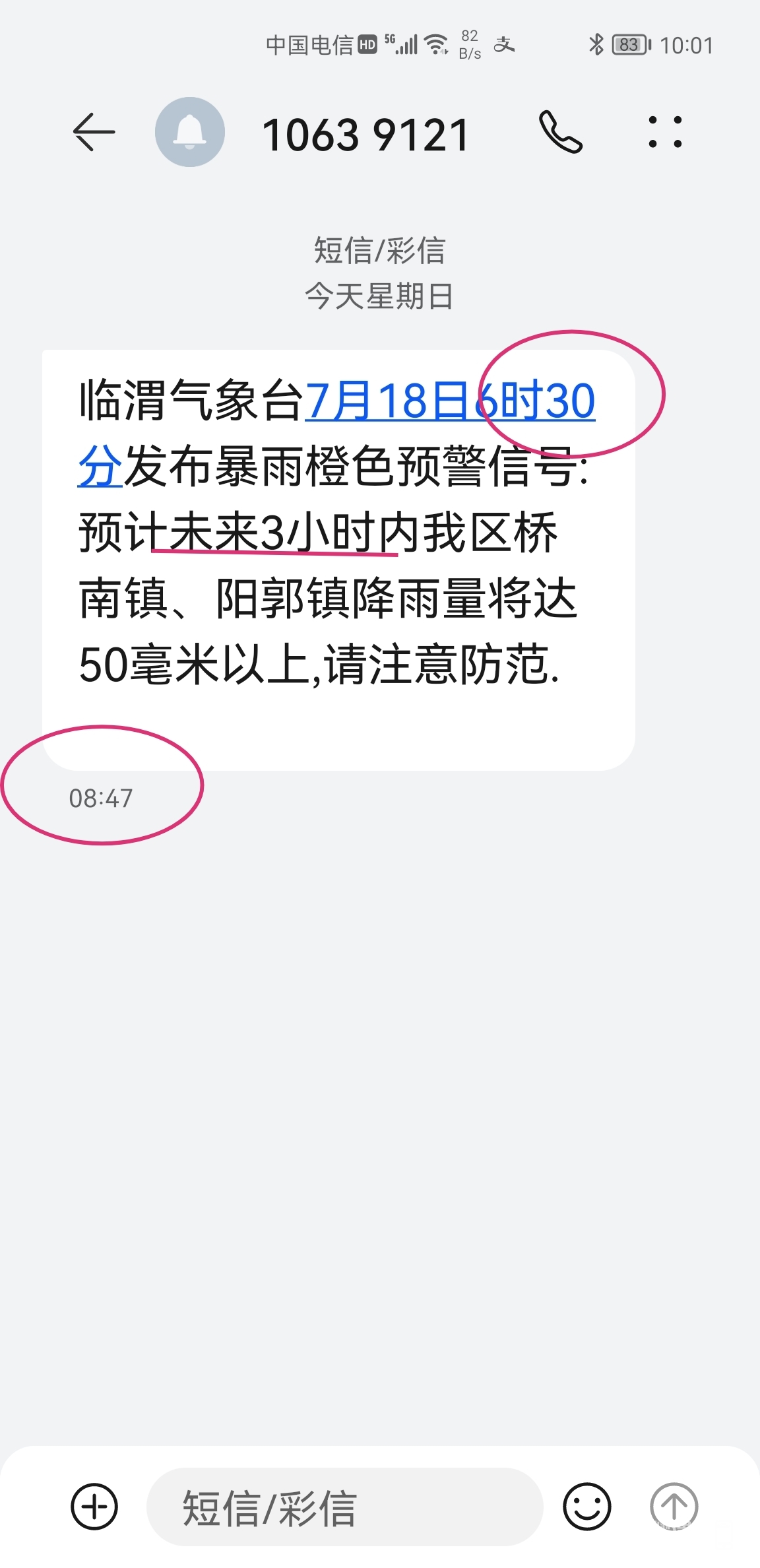
Task: Tap the send arrow button
Action: 674,1507
